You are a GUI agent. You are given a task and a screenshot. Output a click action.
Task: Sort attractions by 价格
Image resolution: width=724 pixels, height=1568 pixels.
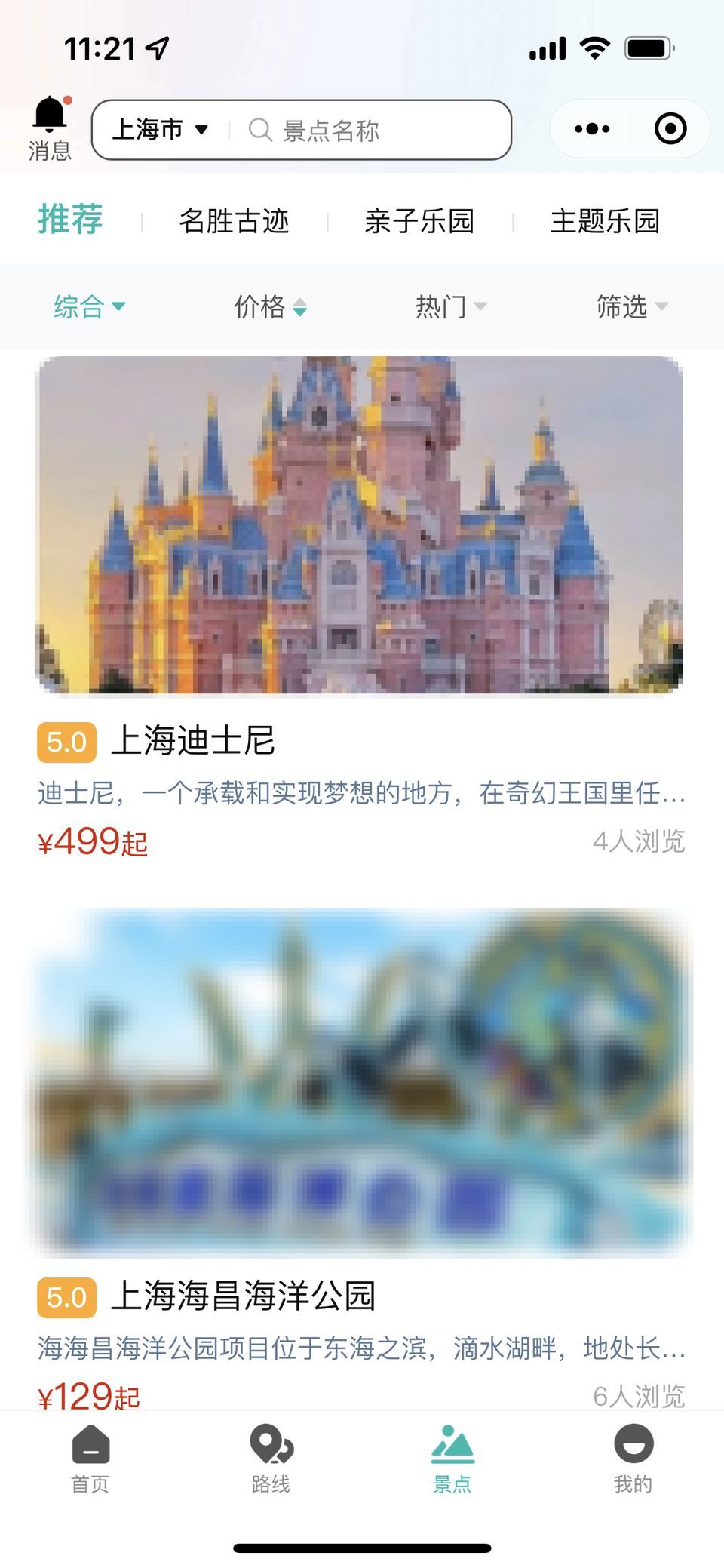tap(270, 306)
